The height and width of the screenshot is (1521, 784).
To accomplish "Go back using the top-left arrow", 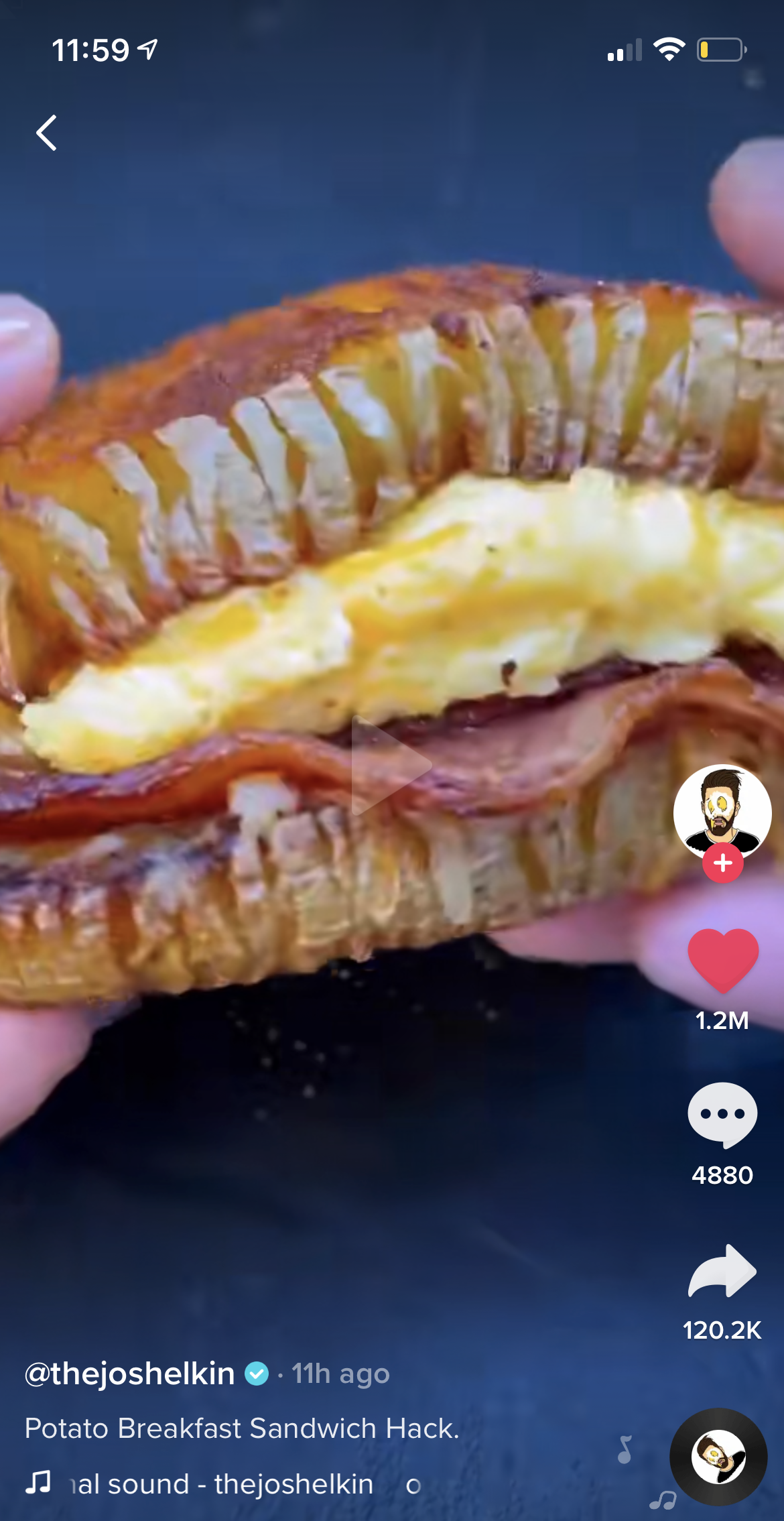I will click(46, 133).
